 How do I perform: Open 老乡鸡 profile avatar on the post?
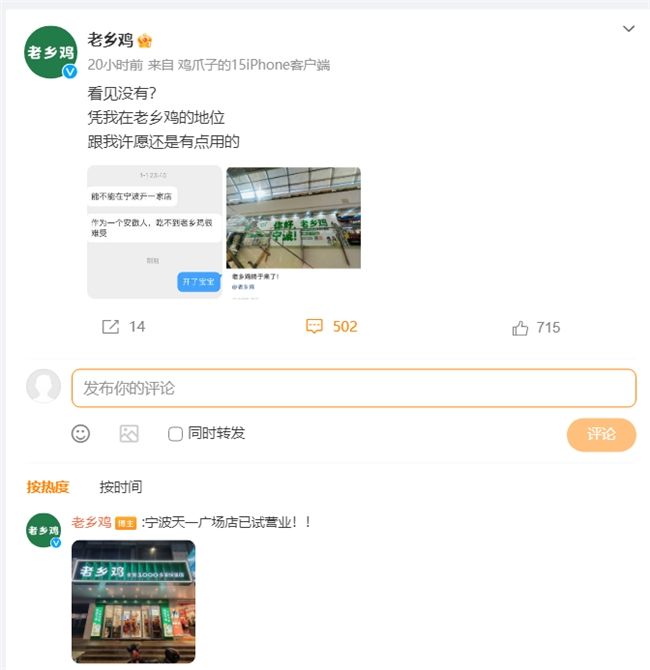point(51,53)
